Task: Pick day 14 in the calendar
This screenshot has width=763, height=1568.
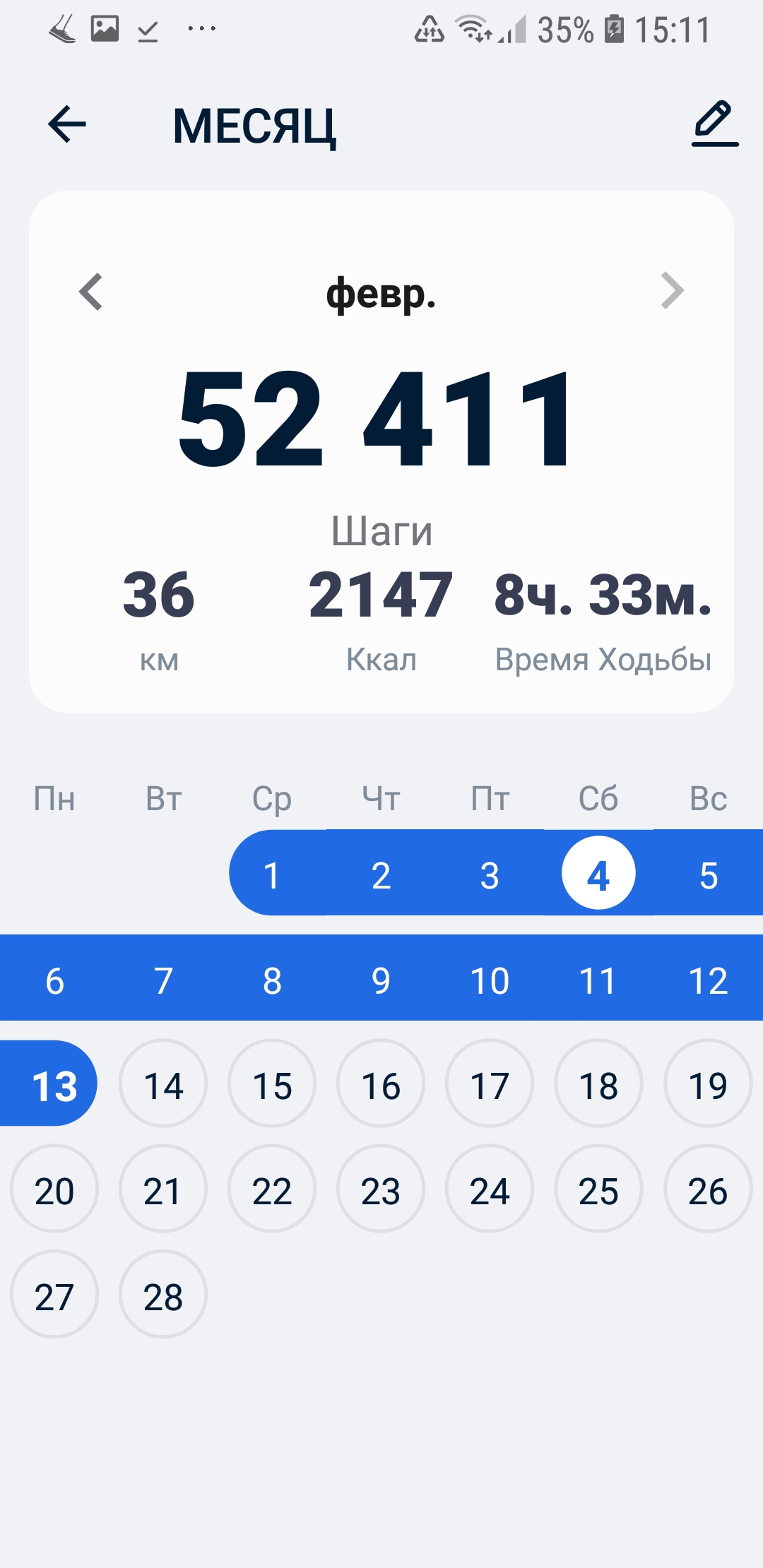Action: pos(163,1084)
